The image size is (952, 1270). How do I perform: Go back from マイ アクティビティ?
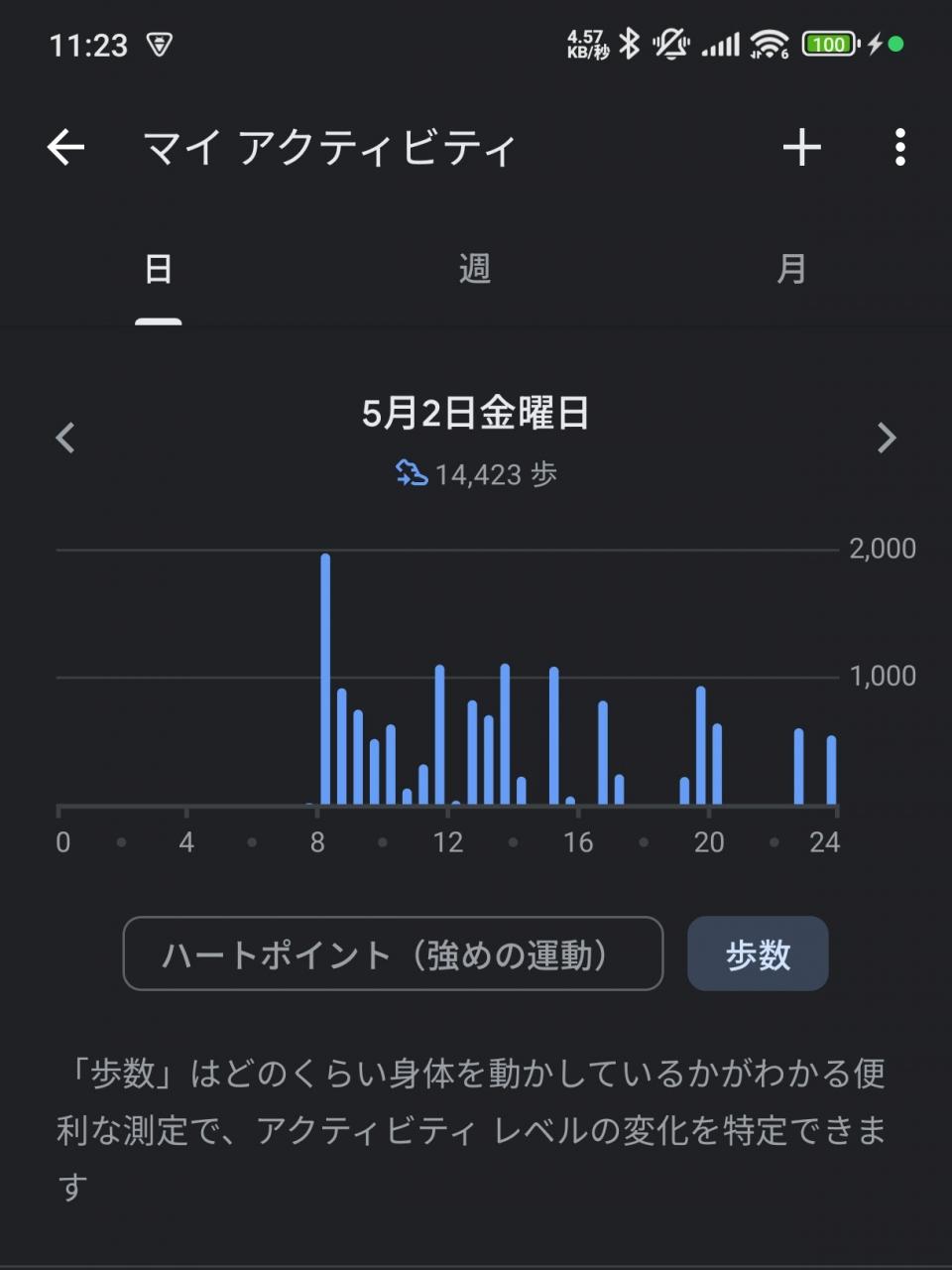pyautogui.click(x=65, y=148)
